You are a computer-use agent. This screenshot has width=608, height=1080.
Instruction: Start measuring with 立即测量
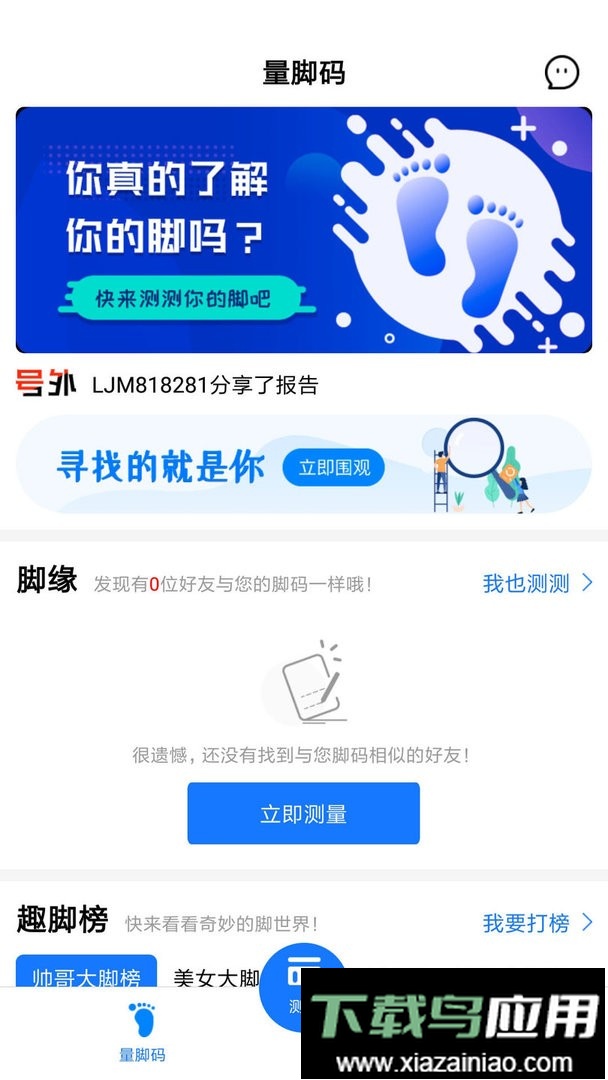tap(303, 813)
